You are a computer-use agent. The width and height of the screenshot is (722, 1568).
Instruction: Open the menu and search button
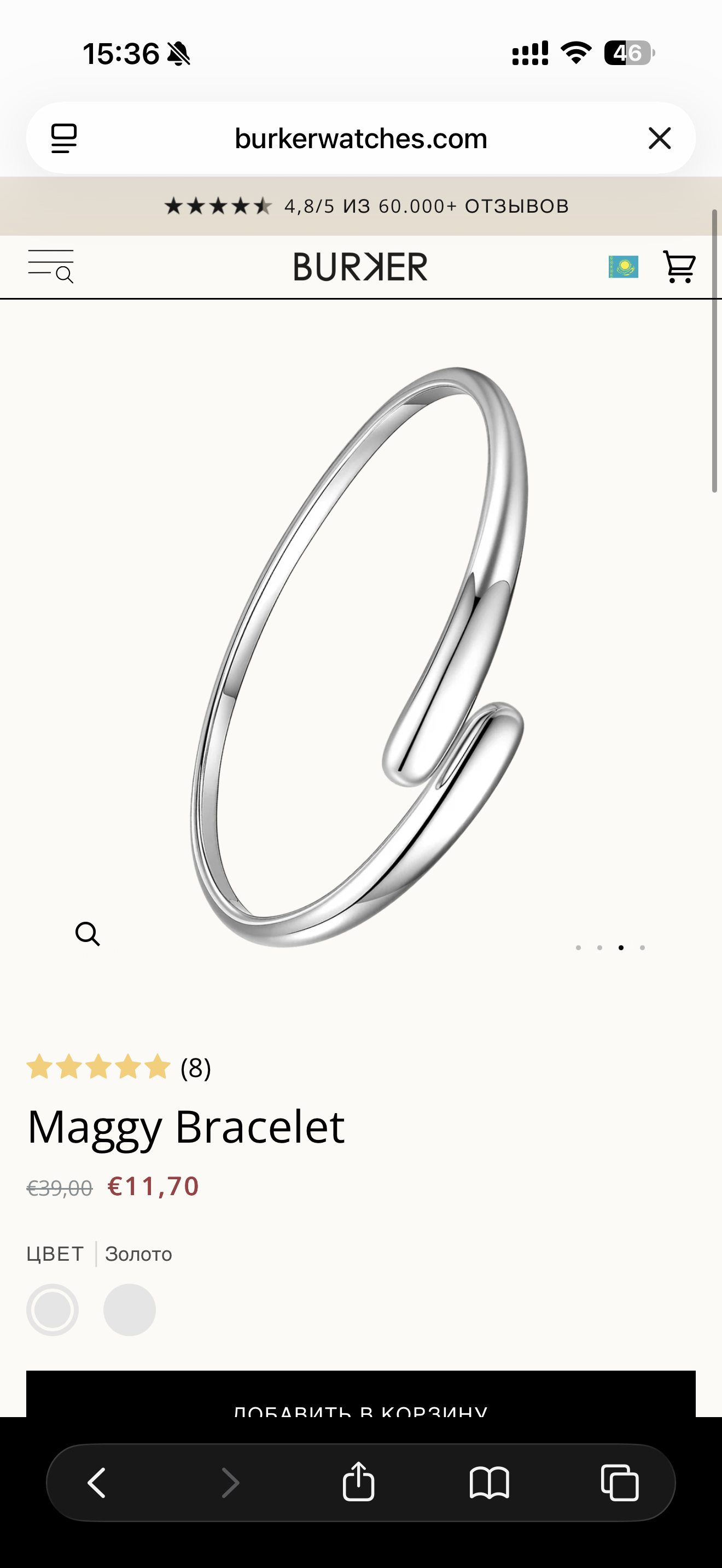pyautogui.click(x=51, y=267)
